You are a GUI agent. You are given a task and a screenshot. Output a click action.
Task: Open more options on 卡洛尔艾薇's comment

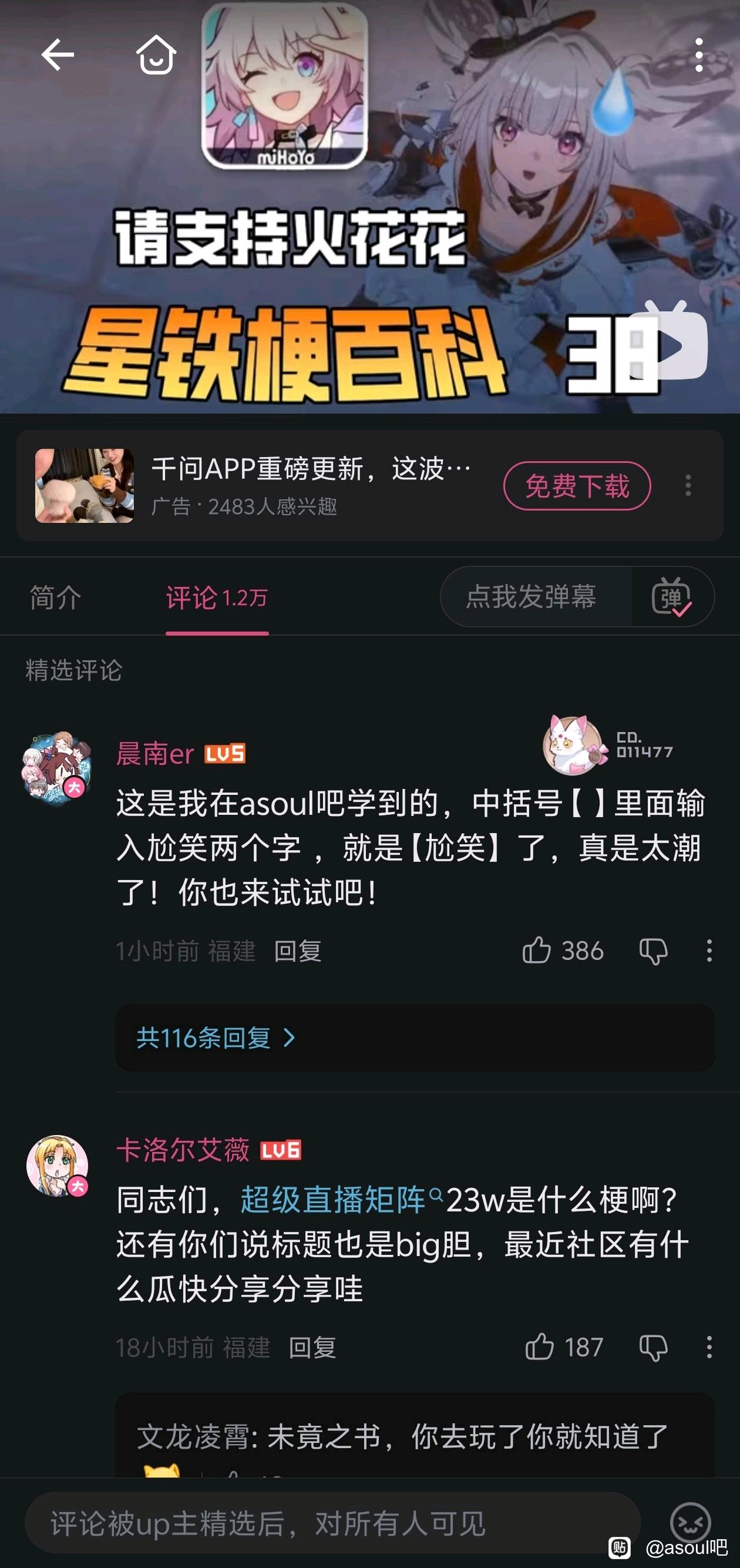pyautogui.click(x=709, y=1347)
